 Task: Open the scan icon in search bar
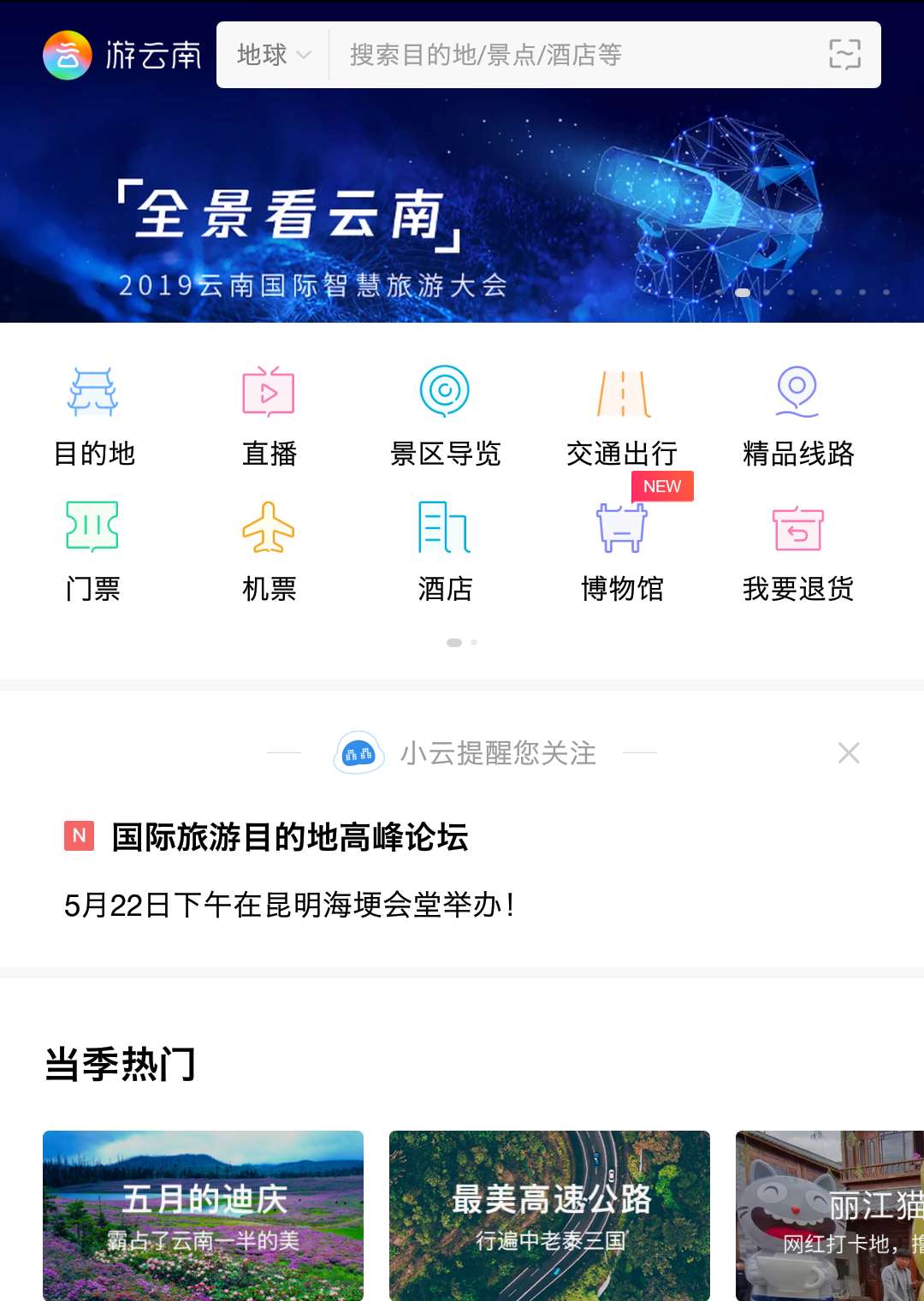pyautogui.click(x=844, y=55)
